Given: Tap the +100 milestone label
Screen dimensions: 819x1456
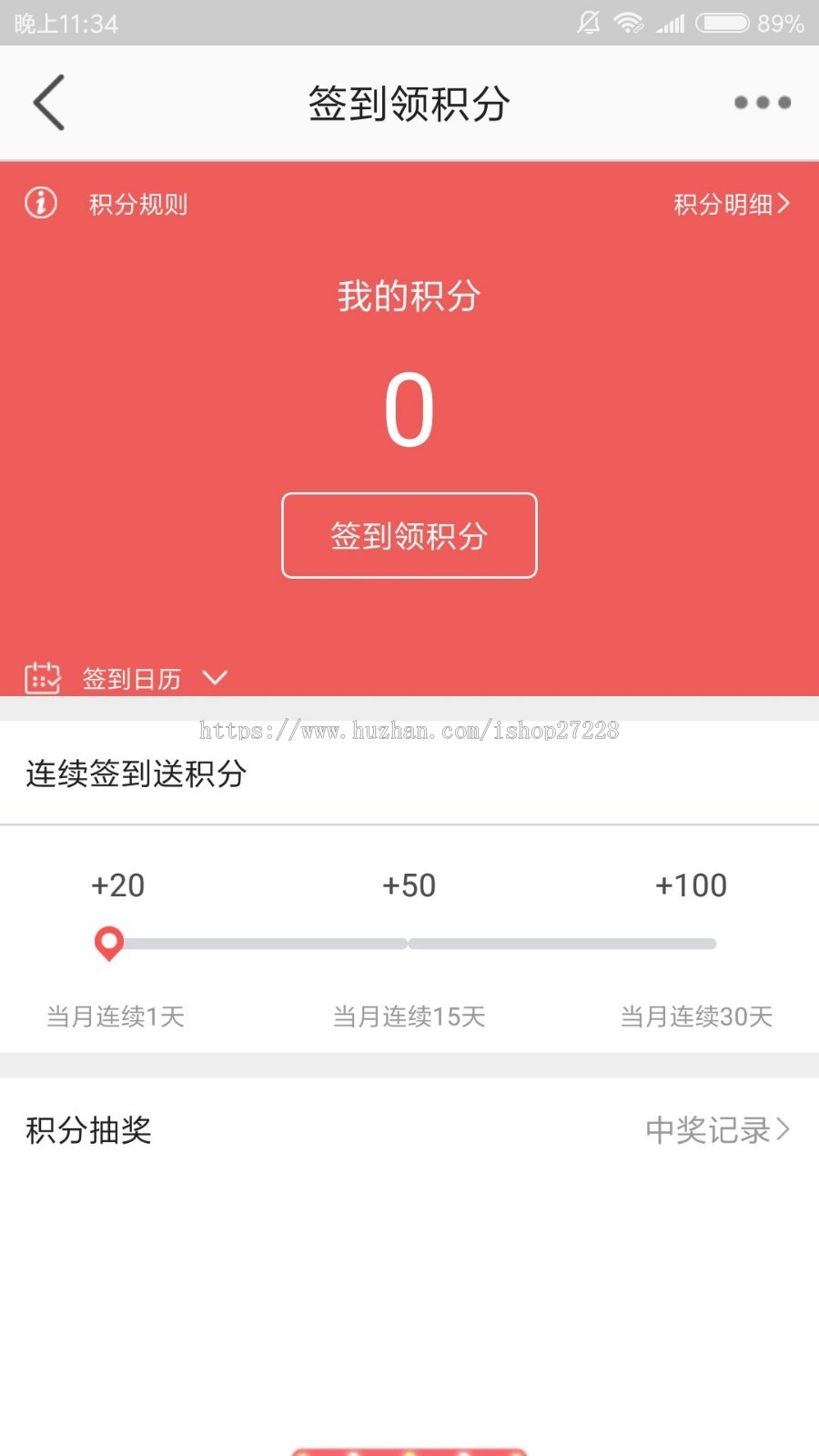Looking at the screenshot, I should pyautogui.click(x=691, y=885).
